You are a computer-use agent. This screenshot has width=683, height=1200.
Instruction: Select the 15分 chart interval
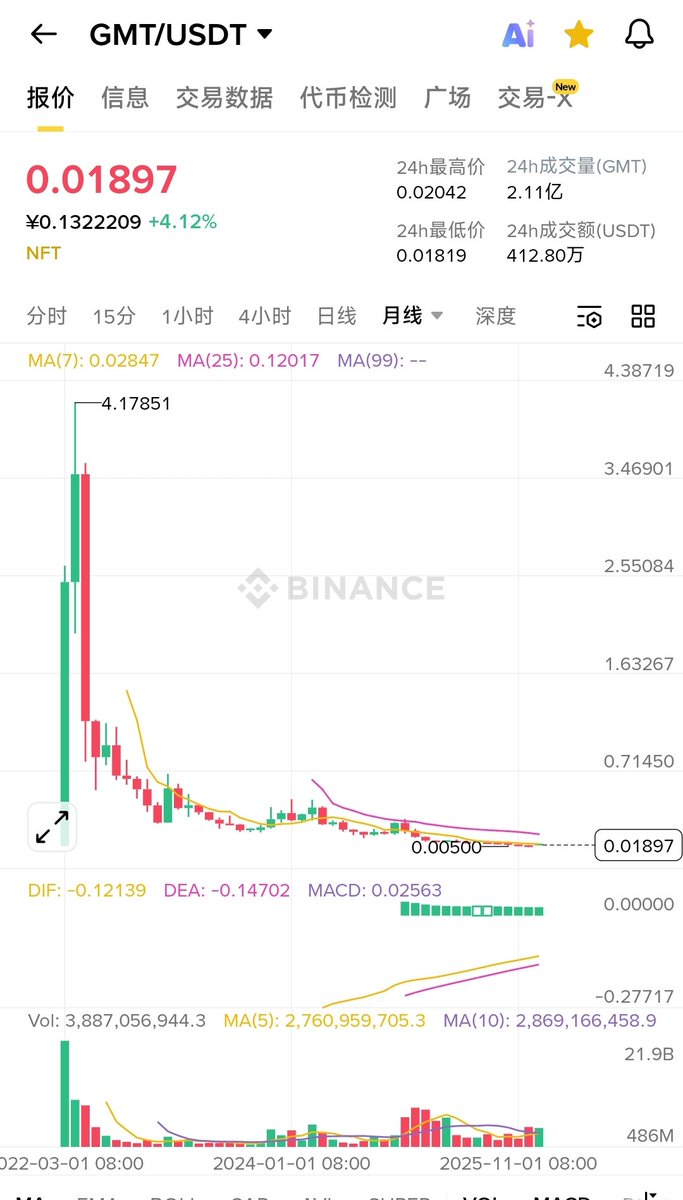point(114,316)
